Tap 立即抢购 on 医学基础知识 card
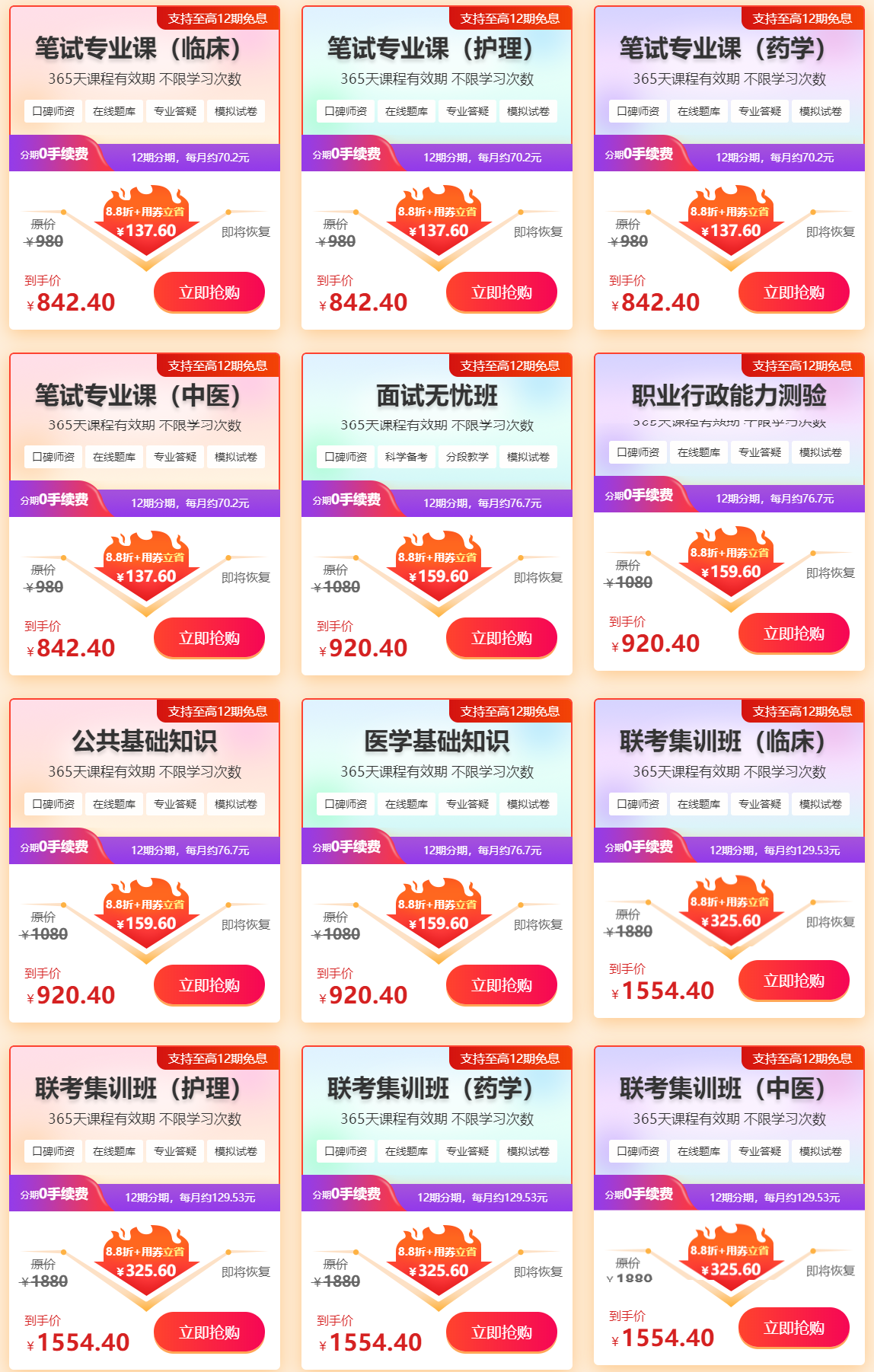This screenshot has width=874, height=1372. coord(502,985)
